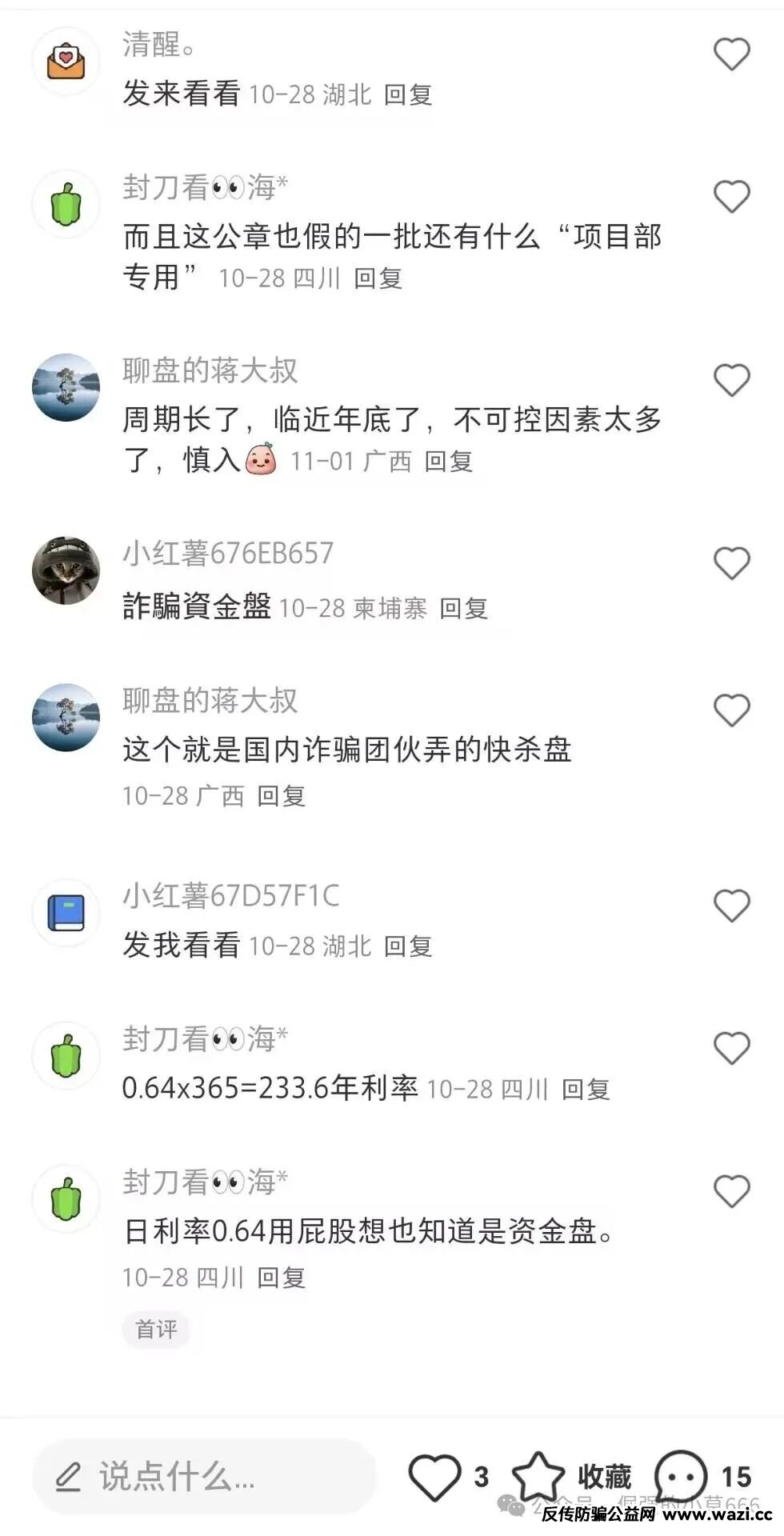Viewport: 784px width, 1536px height.
Task: Reply to the comment about "快杀盘"
Action: coord(281,796)
